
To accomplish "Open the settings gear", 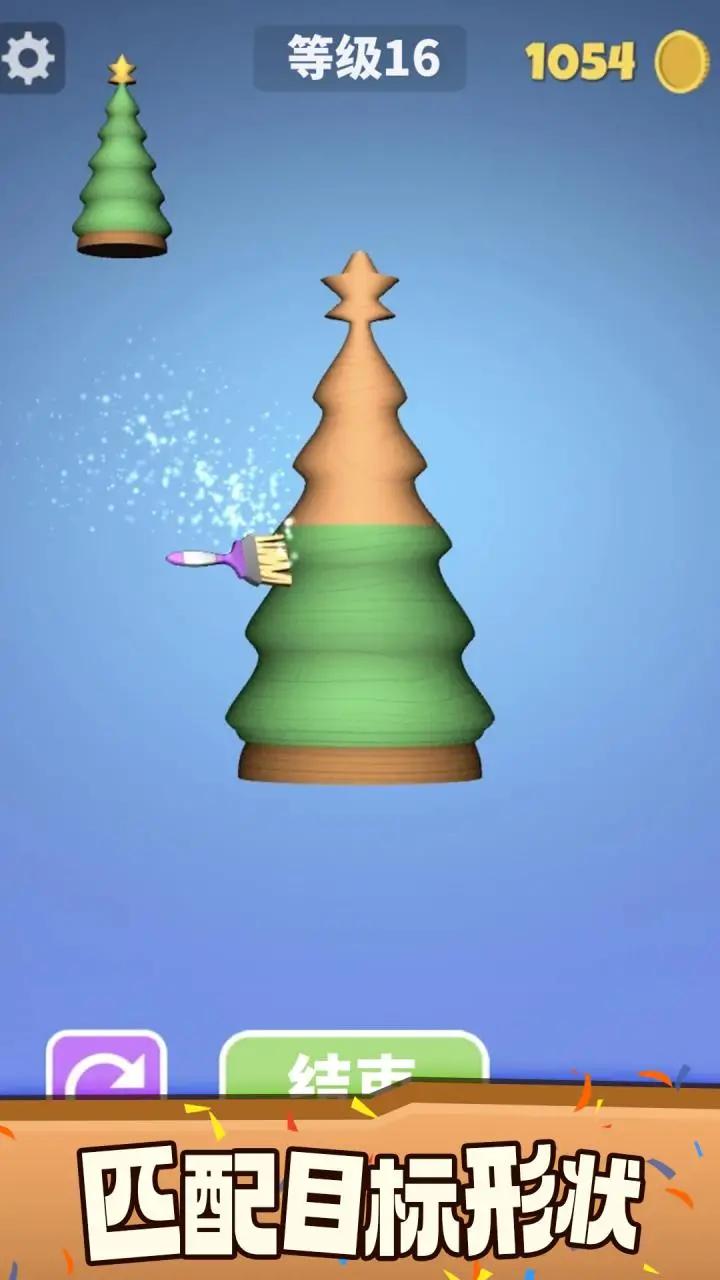I will point(29,59).
